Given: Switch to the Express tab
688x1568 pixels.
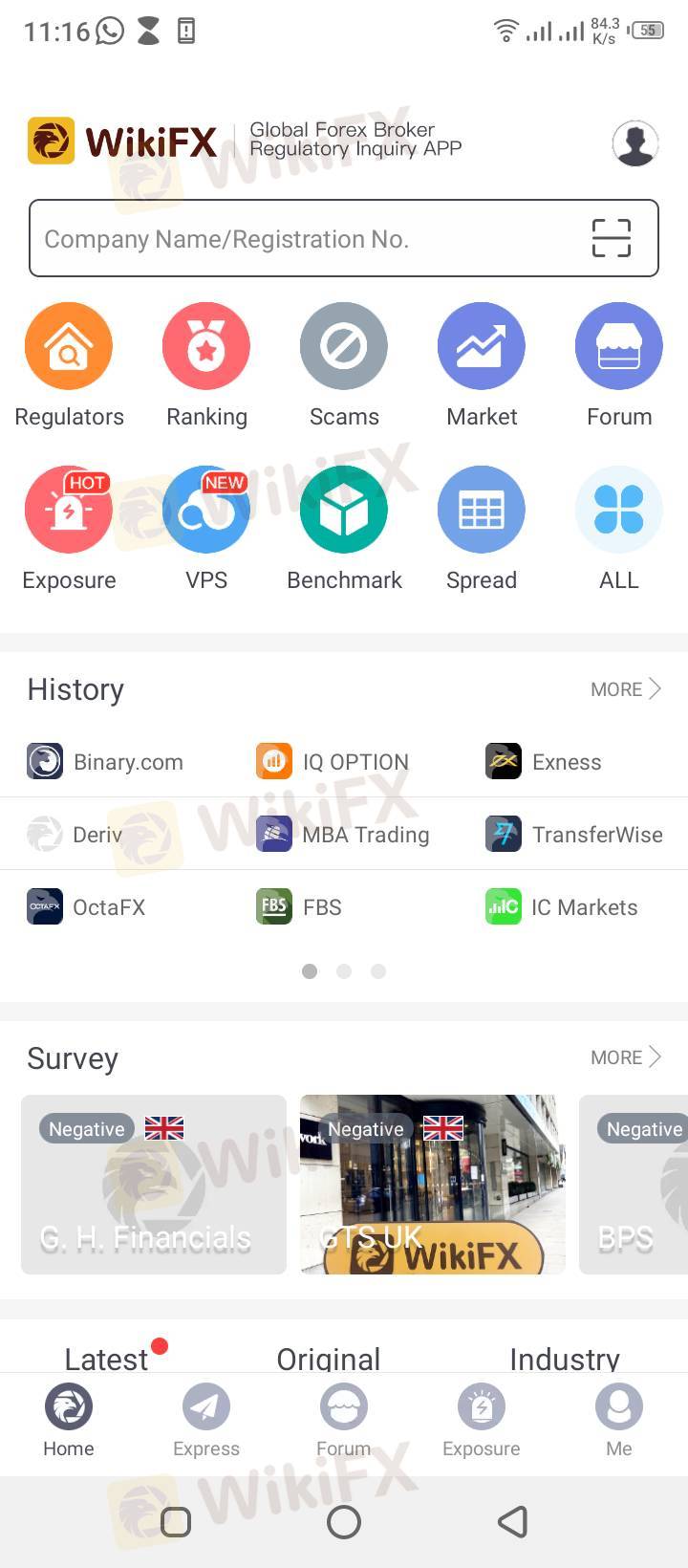Looking at the screenshot, I should (206, 1420).
